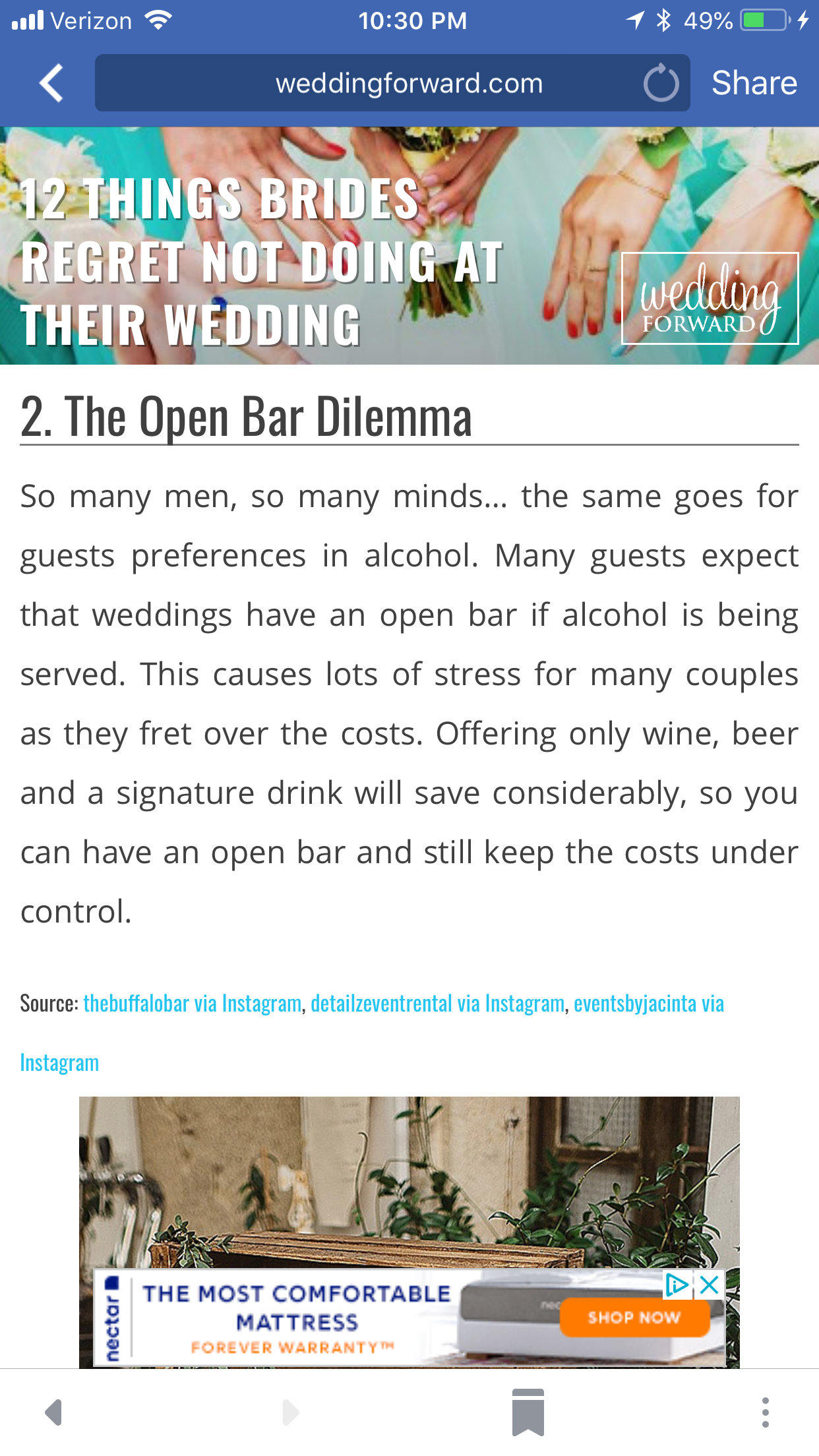Open the three-dot more options menu
Image resolution: width=819 pixels, height=1456 pixels.
765,1412
